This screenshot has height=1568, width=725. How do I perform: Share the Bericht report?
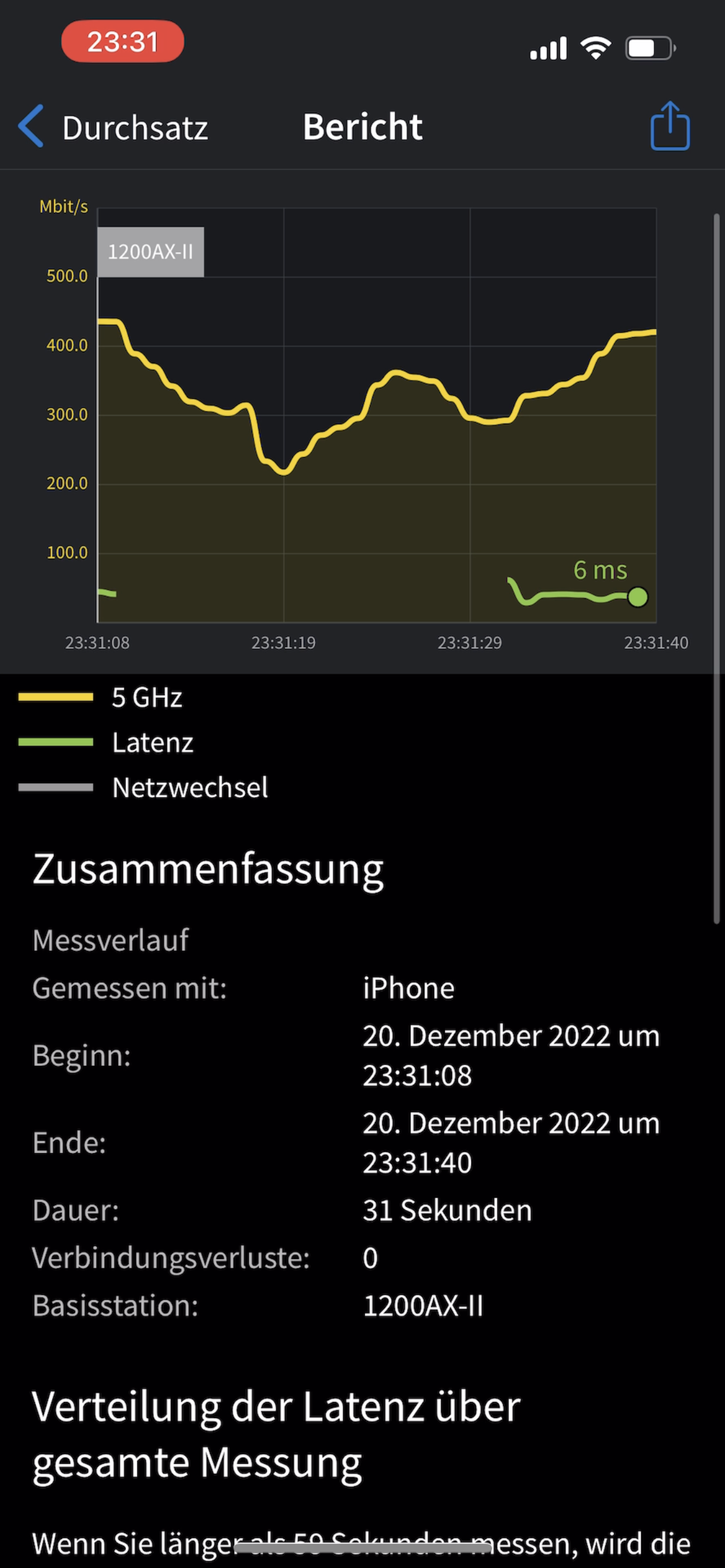pos(669,126)
